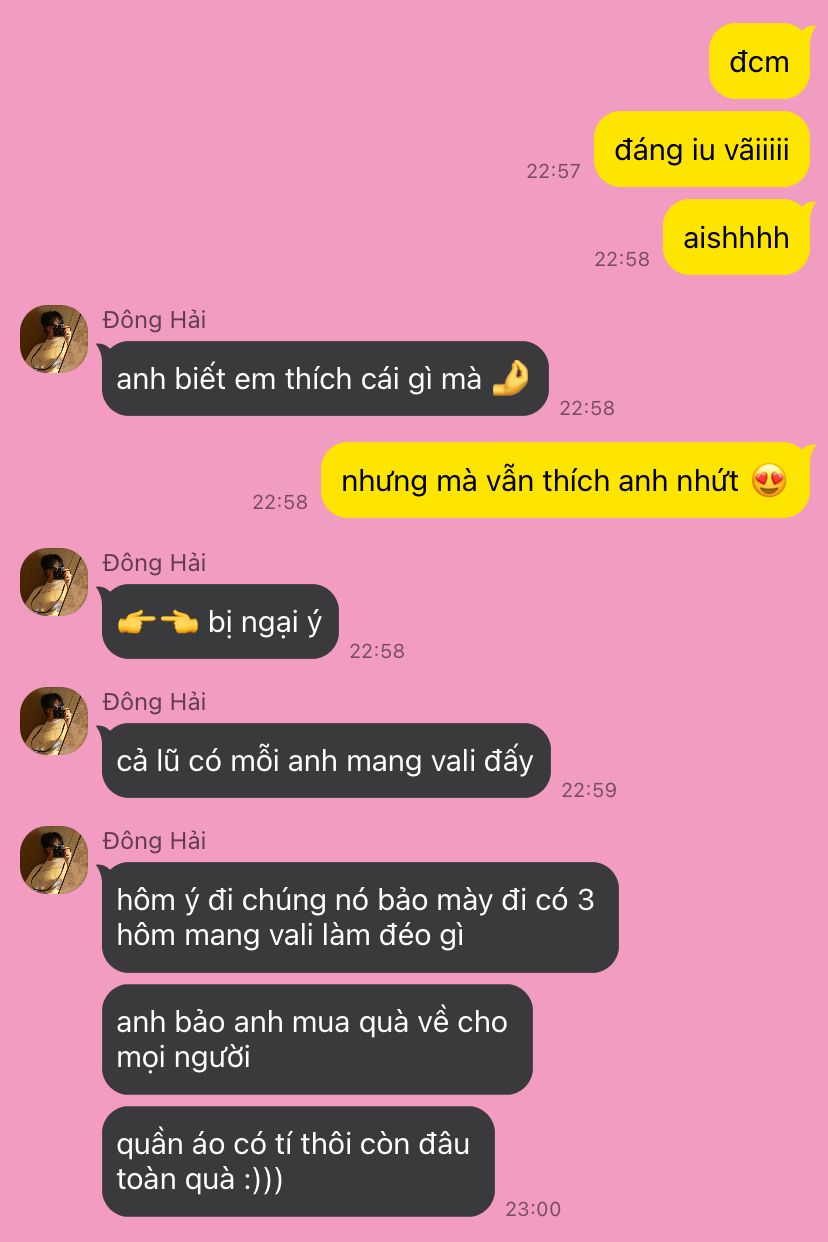Open Đông Hải's avatar beside "hôm ý đi chúng nó"
Image resolution: width=828 pixels, height=1242 pixels.
[x=54, y=860]
